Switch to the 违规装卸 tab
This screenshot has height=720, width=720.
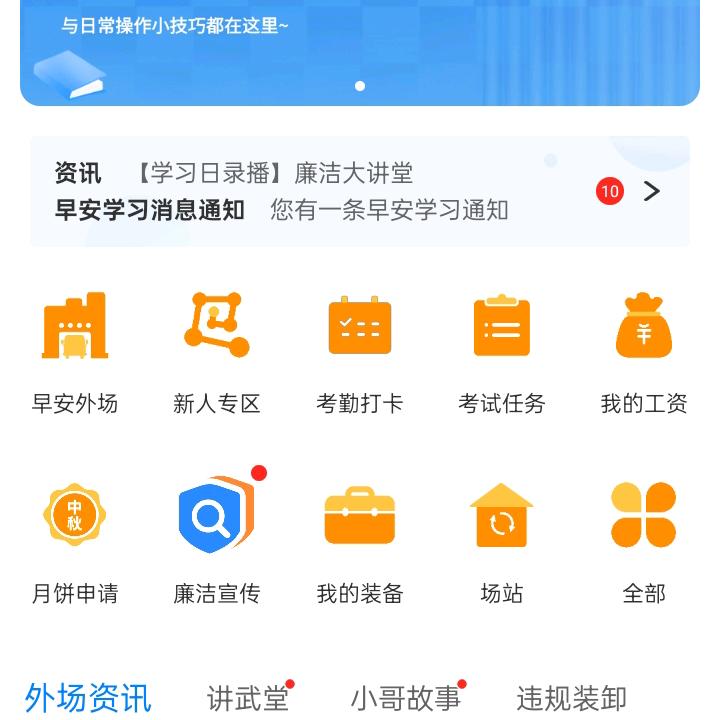[571, 698]
